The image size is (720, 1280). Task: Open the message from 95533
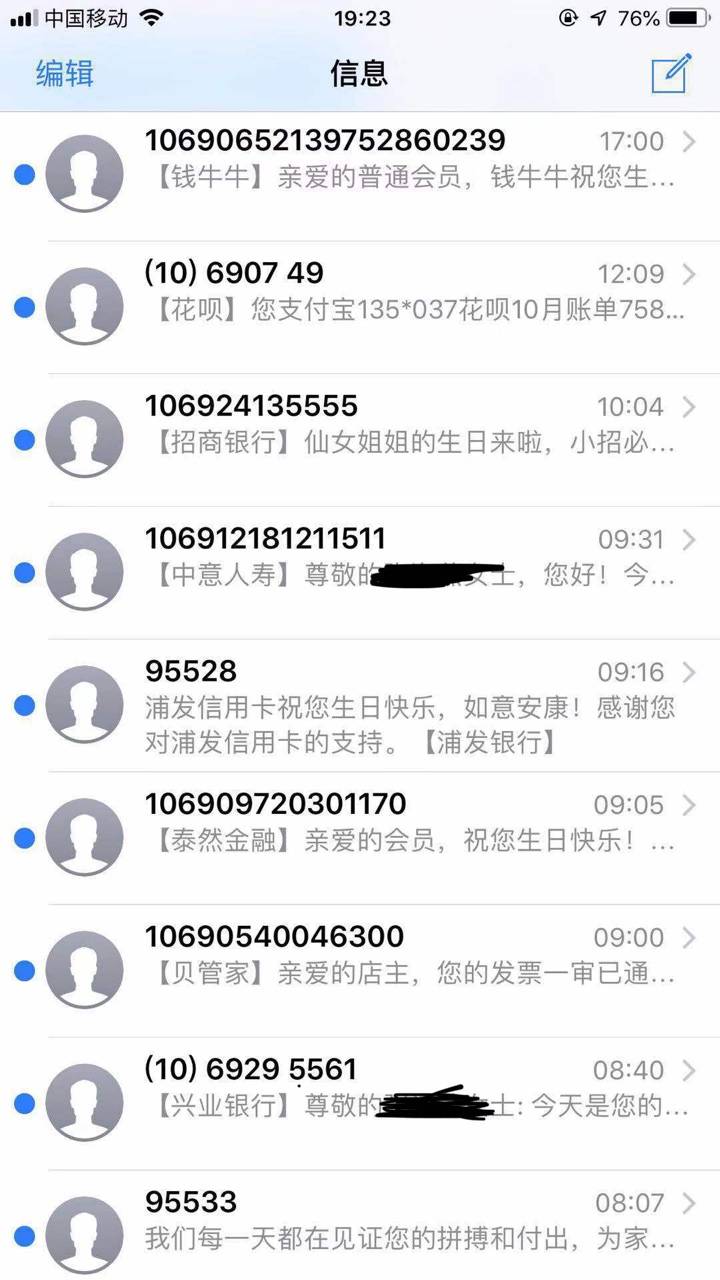coord(360,1225)
